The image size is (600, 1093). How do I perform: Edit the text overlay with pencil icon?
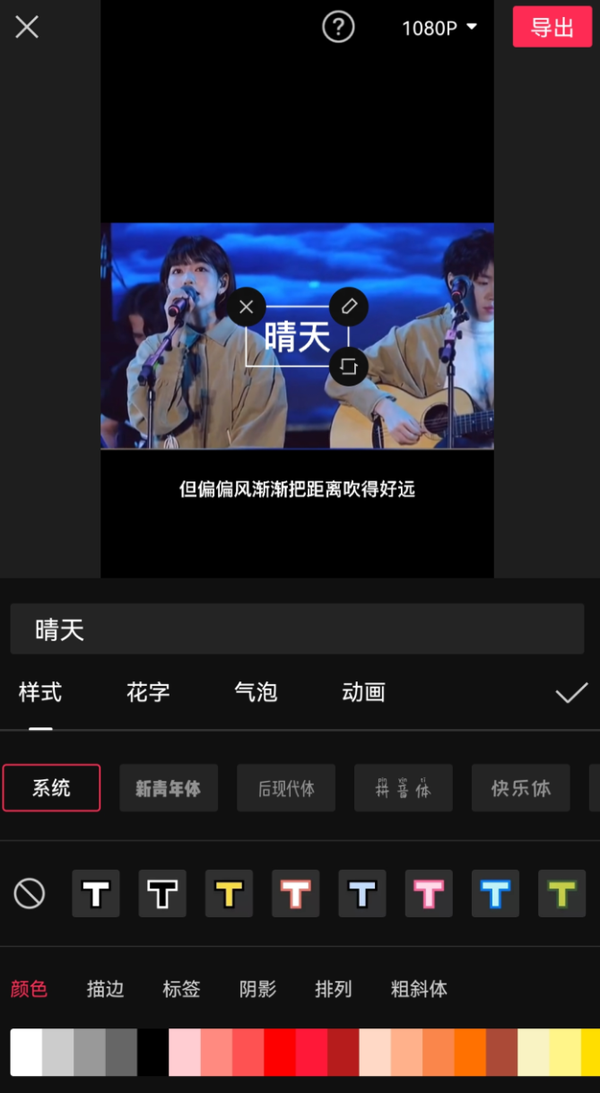(348, 307)
